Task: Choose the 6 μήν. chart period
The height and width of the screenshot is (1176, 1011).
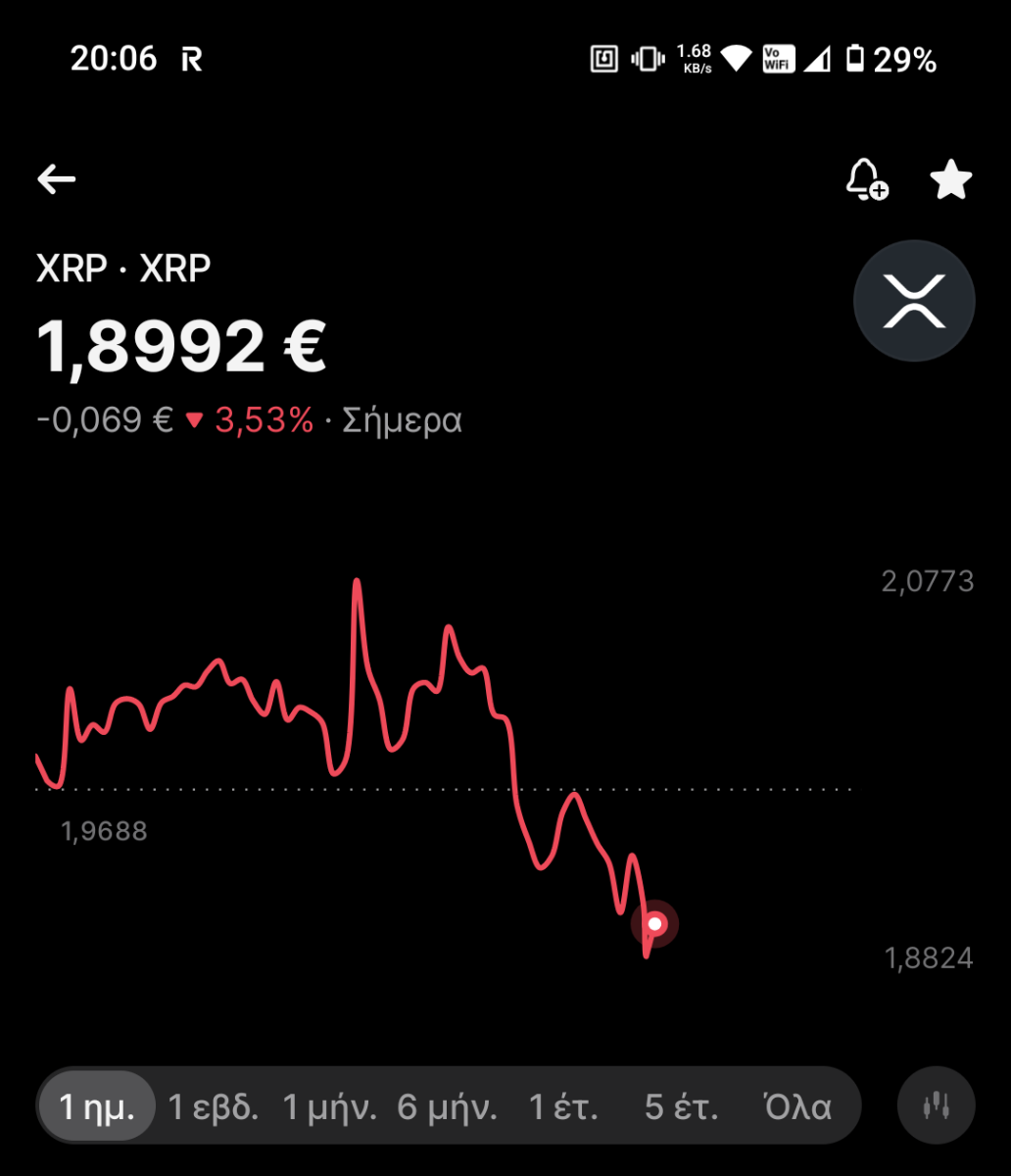Action: pos(447,1107)
